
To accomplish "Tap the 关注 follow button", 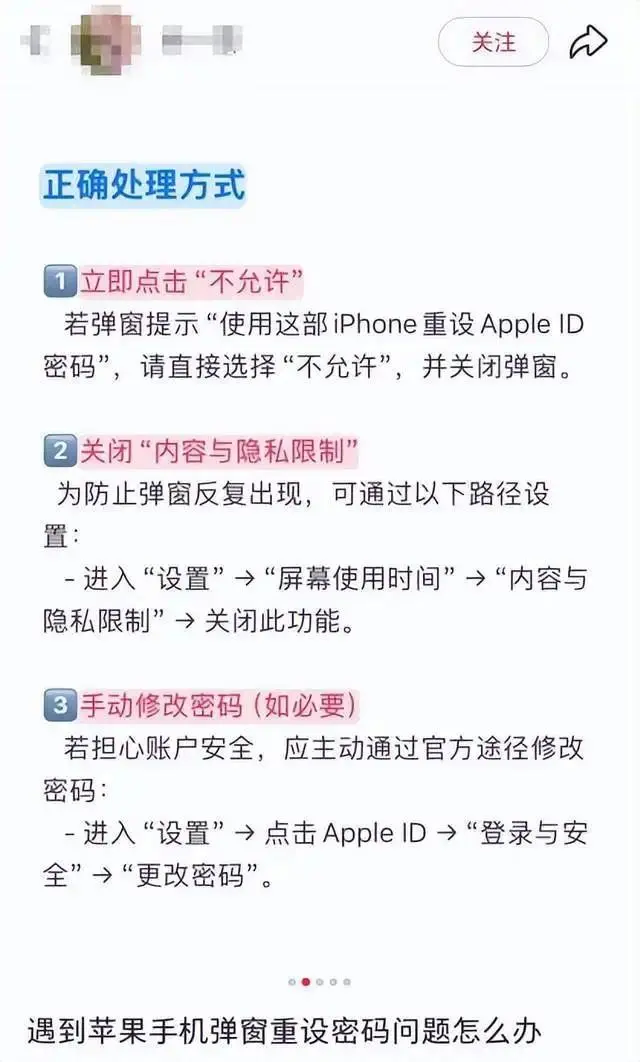I will pos(493,42).
